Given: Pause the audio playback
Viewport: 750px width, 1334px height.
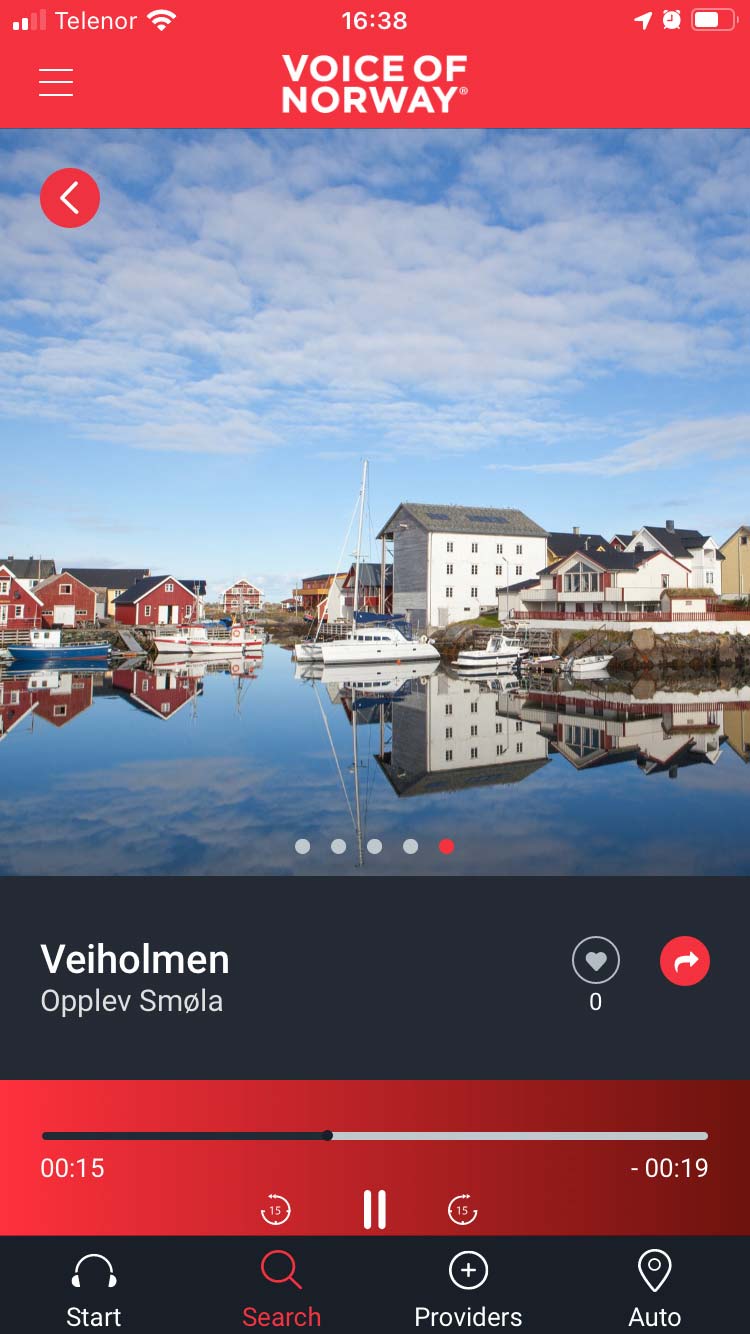Looking at the screenshot, I should point(375,1209).
